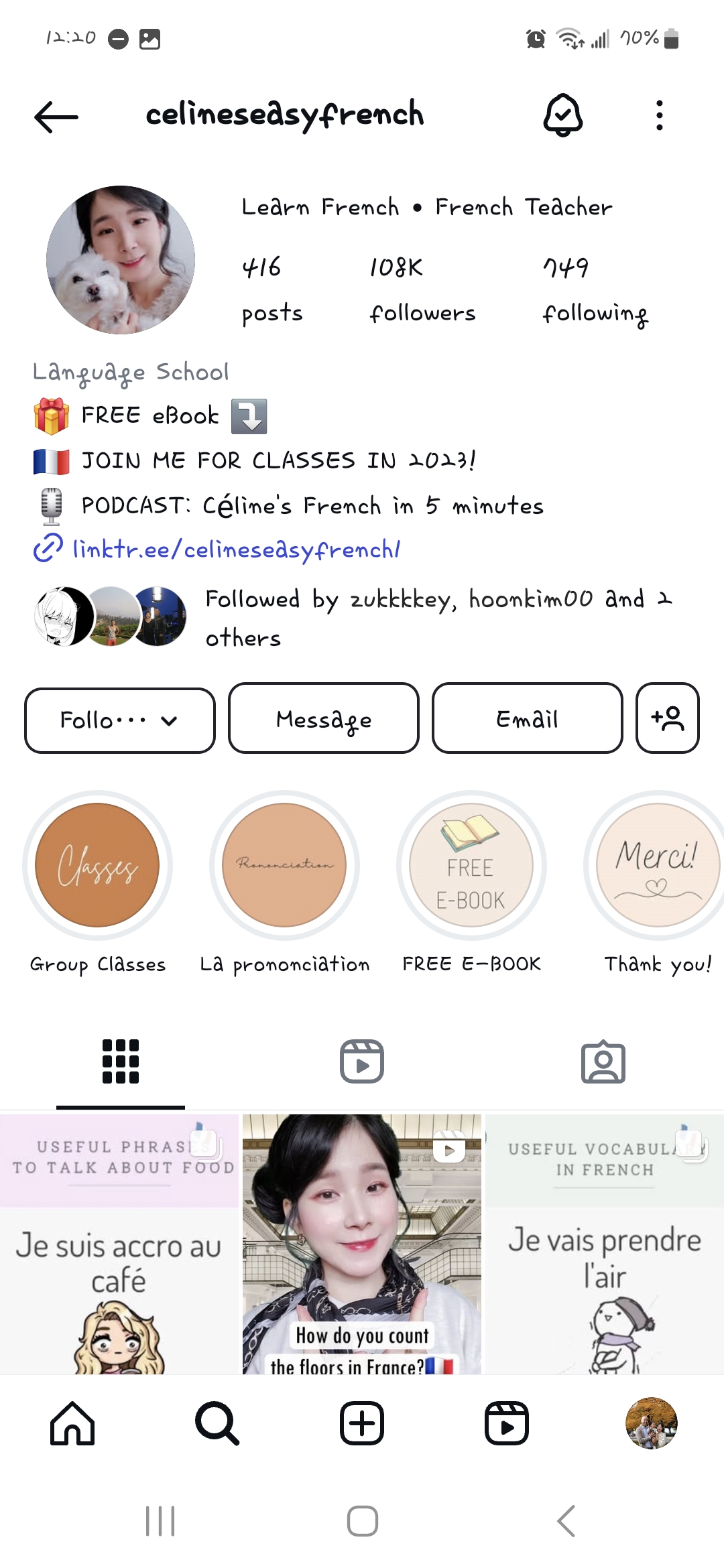View the list of 108K followers
Viewport: 724px width, 1568px height.
click(422, 290)
